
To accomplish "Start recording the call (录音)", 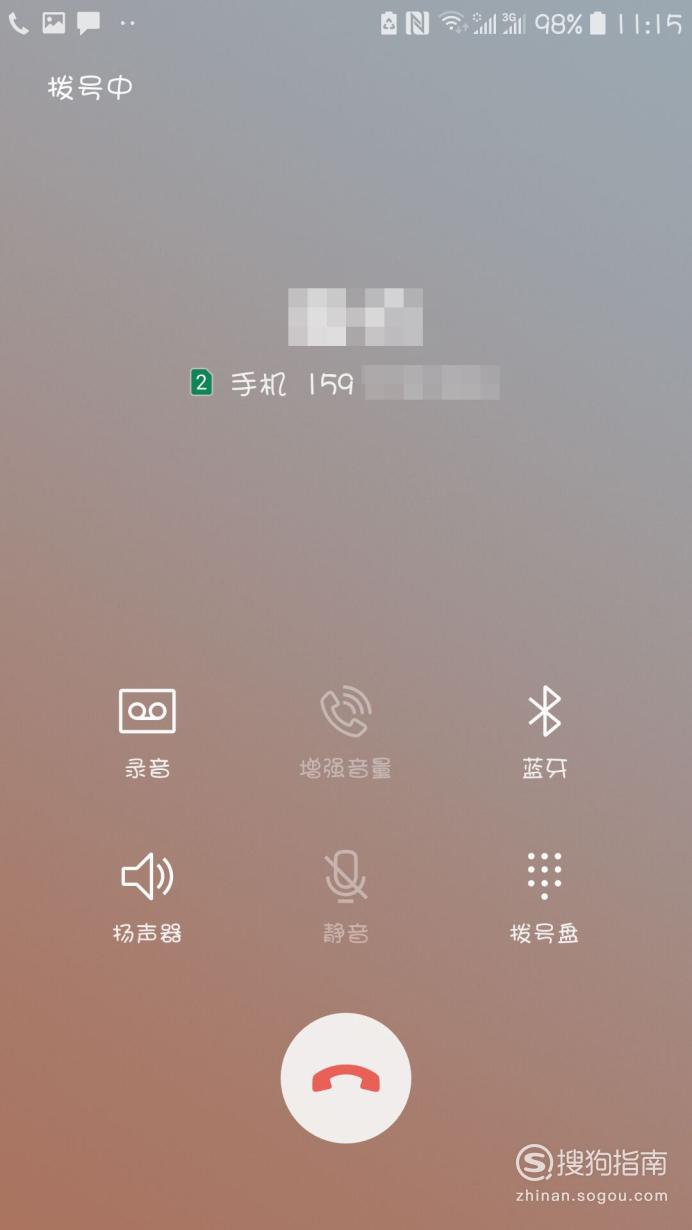I will click(147, 732).
